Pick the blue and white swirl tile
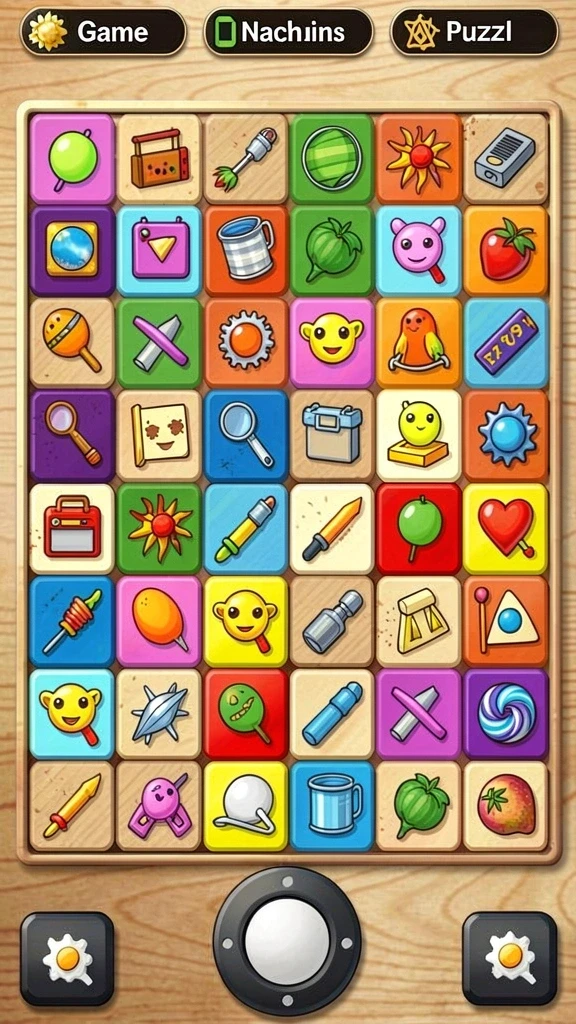This screenshot has height=1024, width=576. (x=505, y=713)
